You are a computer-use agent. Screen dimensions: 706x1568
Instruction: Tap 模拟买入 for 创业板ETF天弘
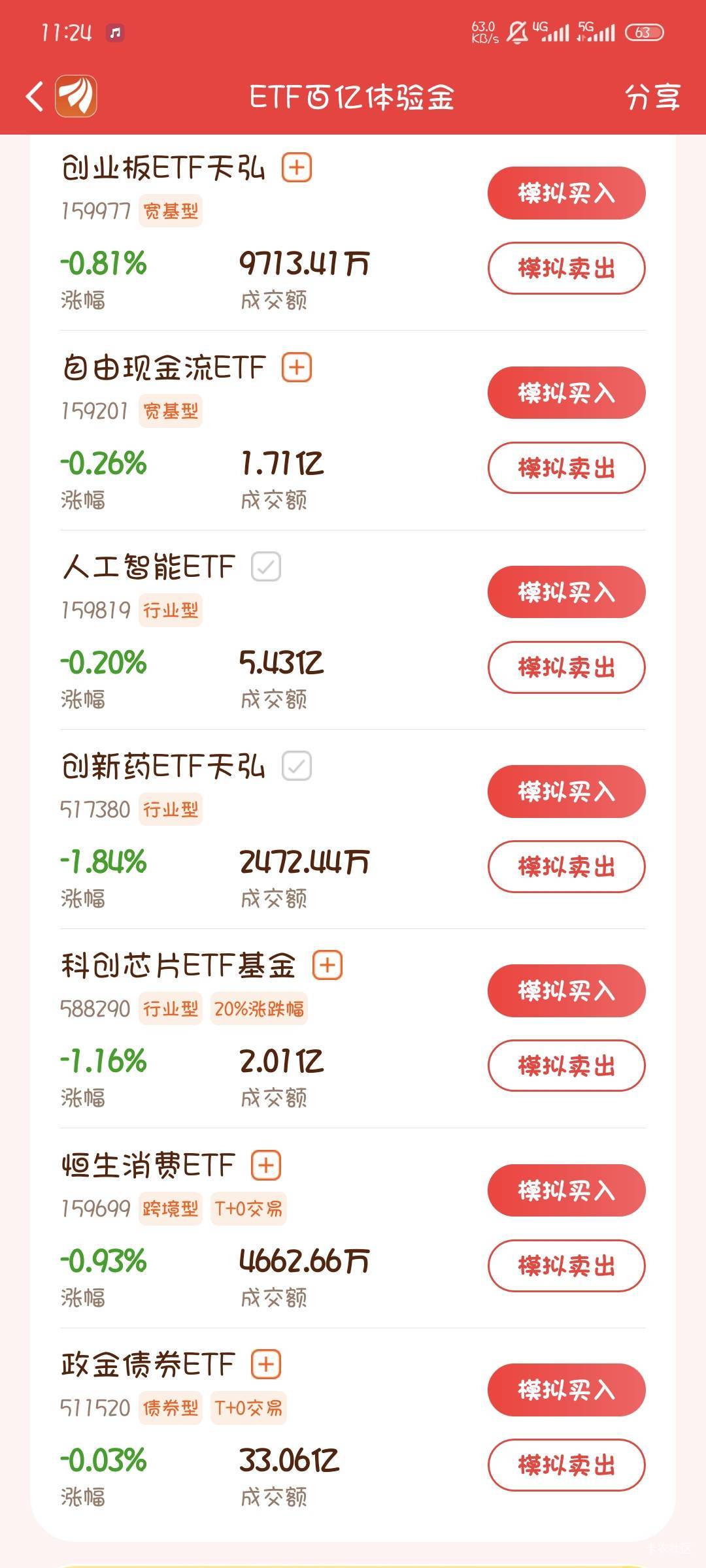pyautogui.click(x=566, y=193)
